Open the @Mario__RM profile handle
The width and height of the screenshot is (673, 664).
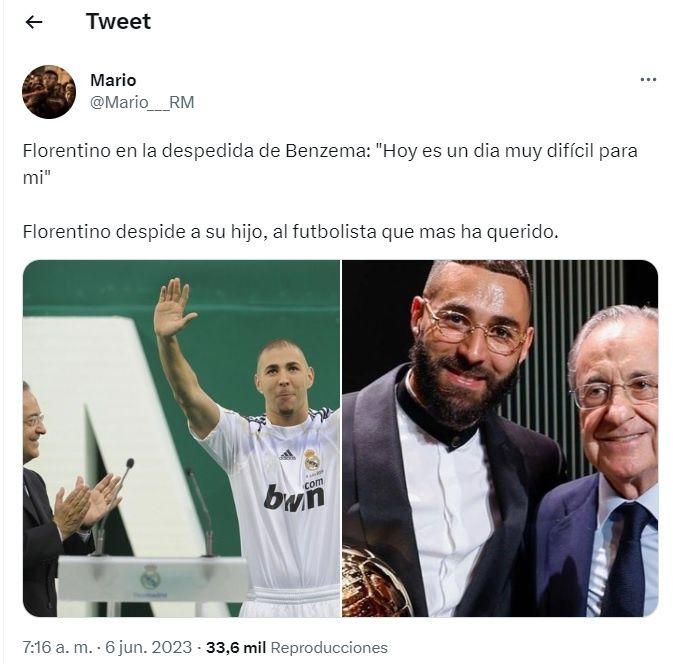pos(142,102)
